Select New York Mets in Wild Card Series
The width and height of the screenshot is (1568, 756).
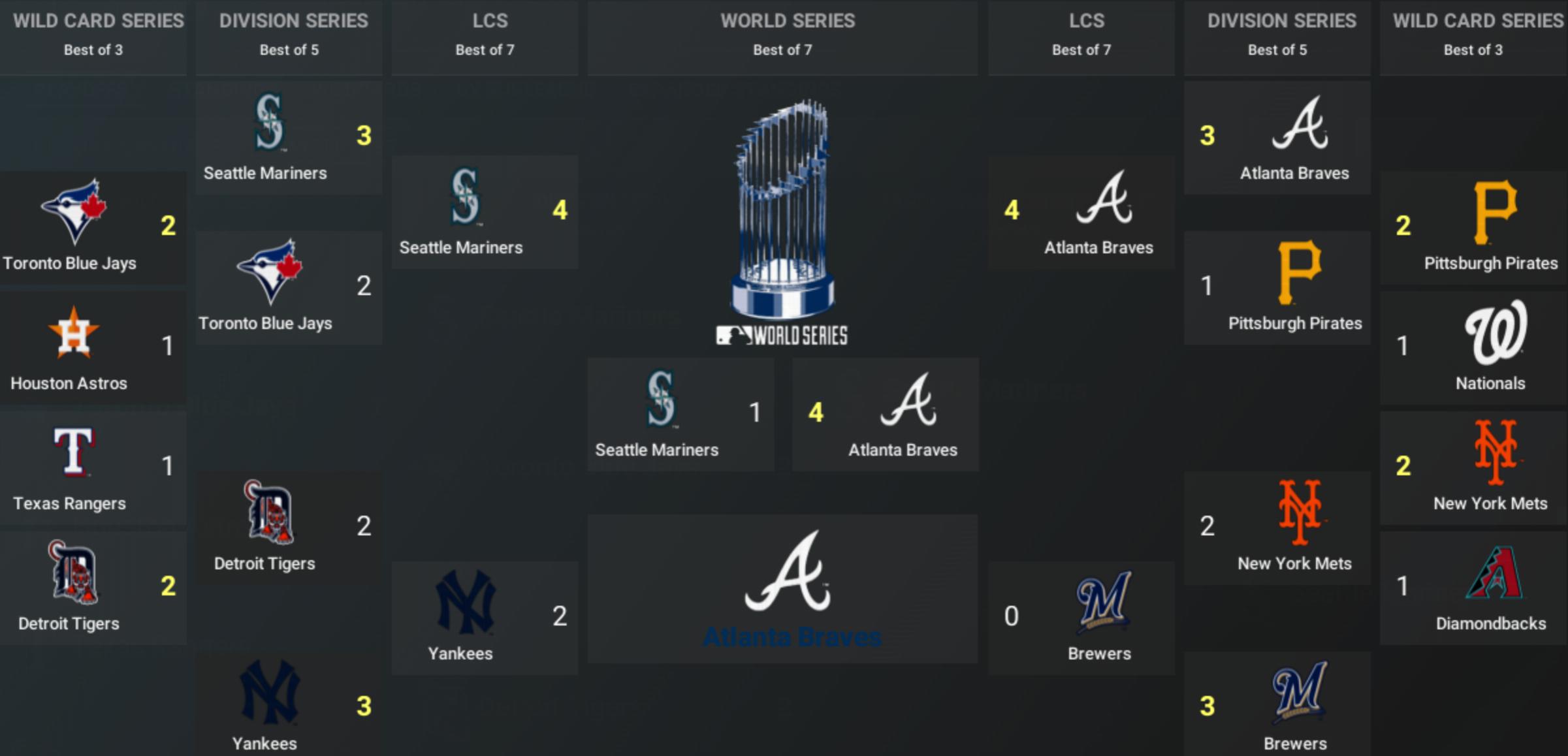coord(1473,468)
